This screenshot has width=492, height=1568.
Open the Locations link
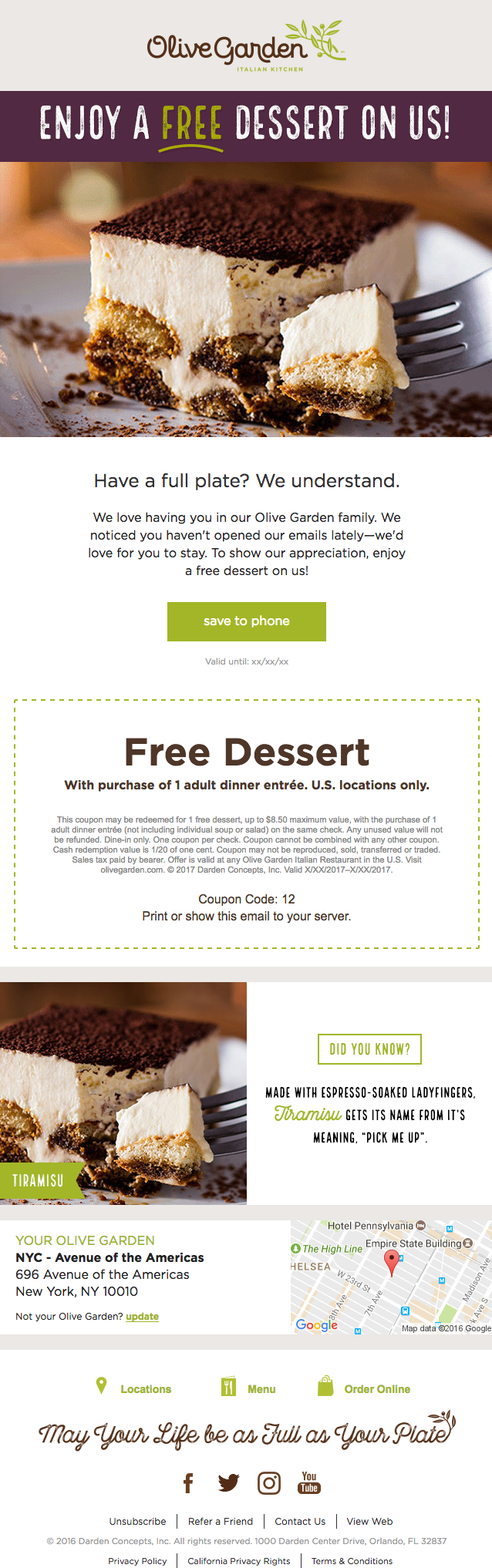click(x=145, y=1389)
